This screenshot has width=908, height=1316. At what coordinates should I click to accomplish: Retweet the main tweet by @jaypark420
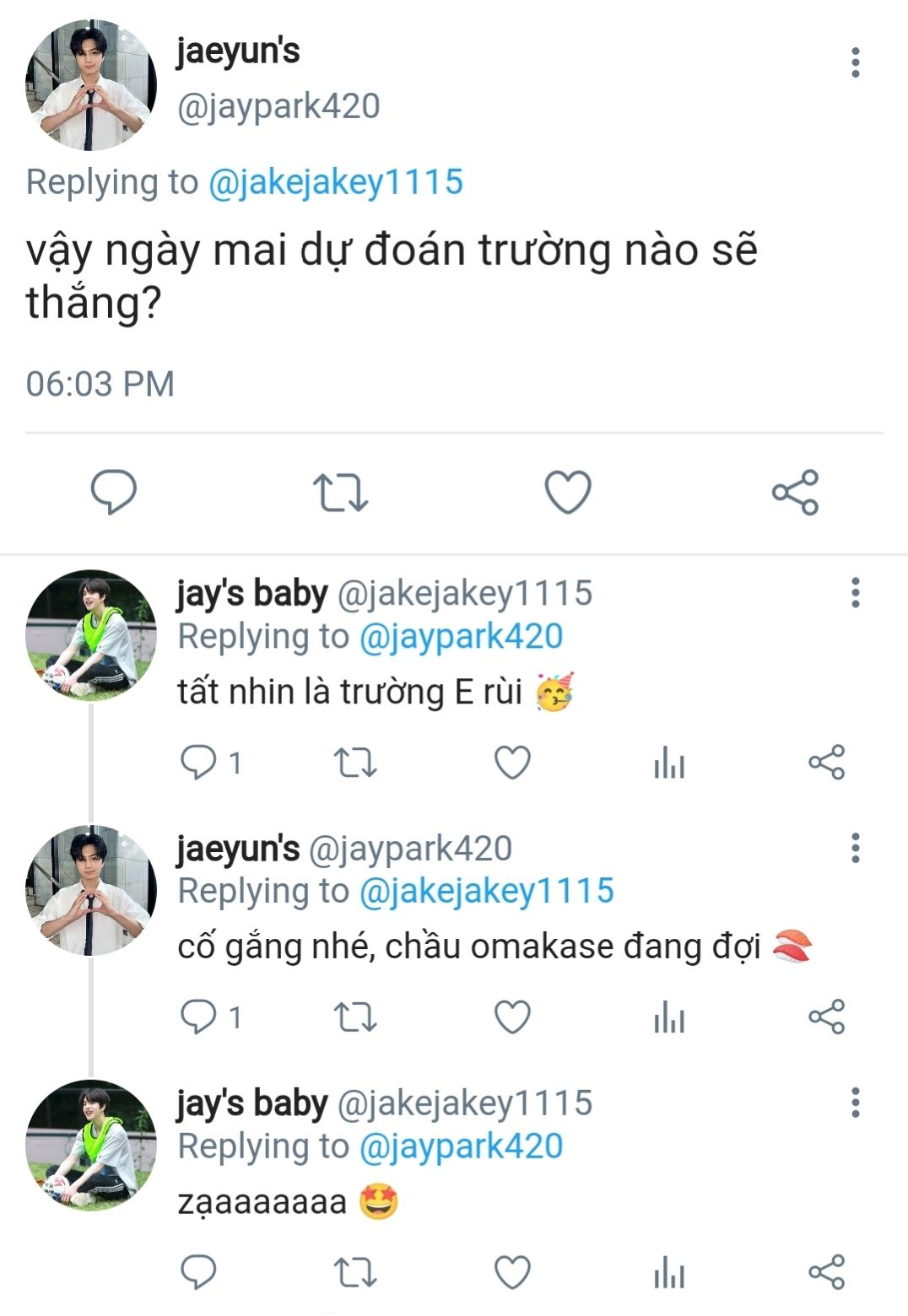340,493
